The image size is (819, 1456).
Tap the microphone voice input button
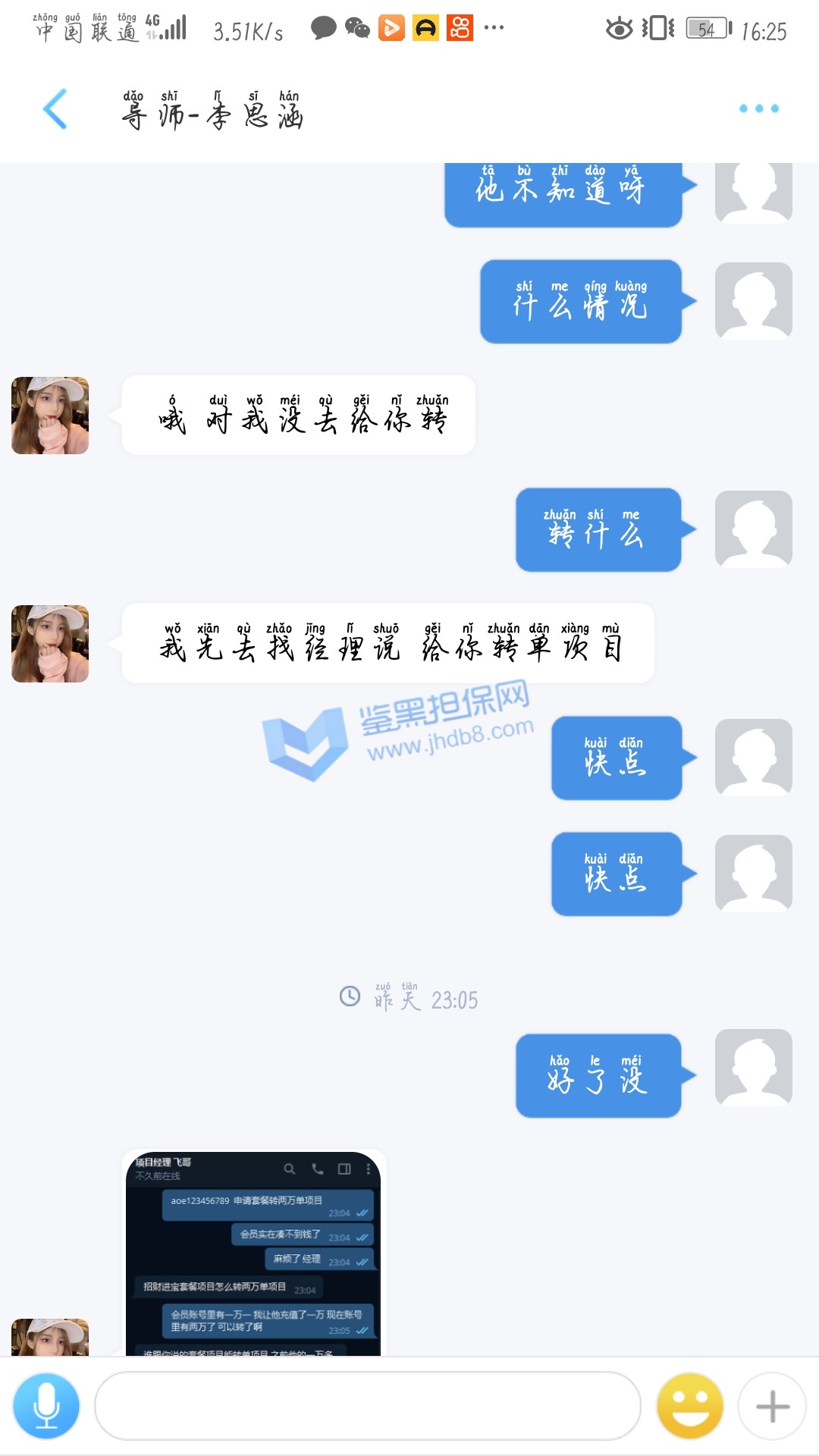46,1406
